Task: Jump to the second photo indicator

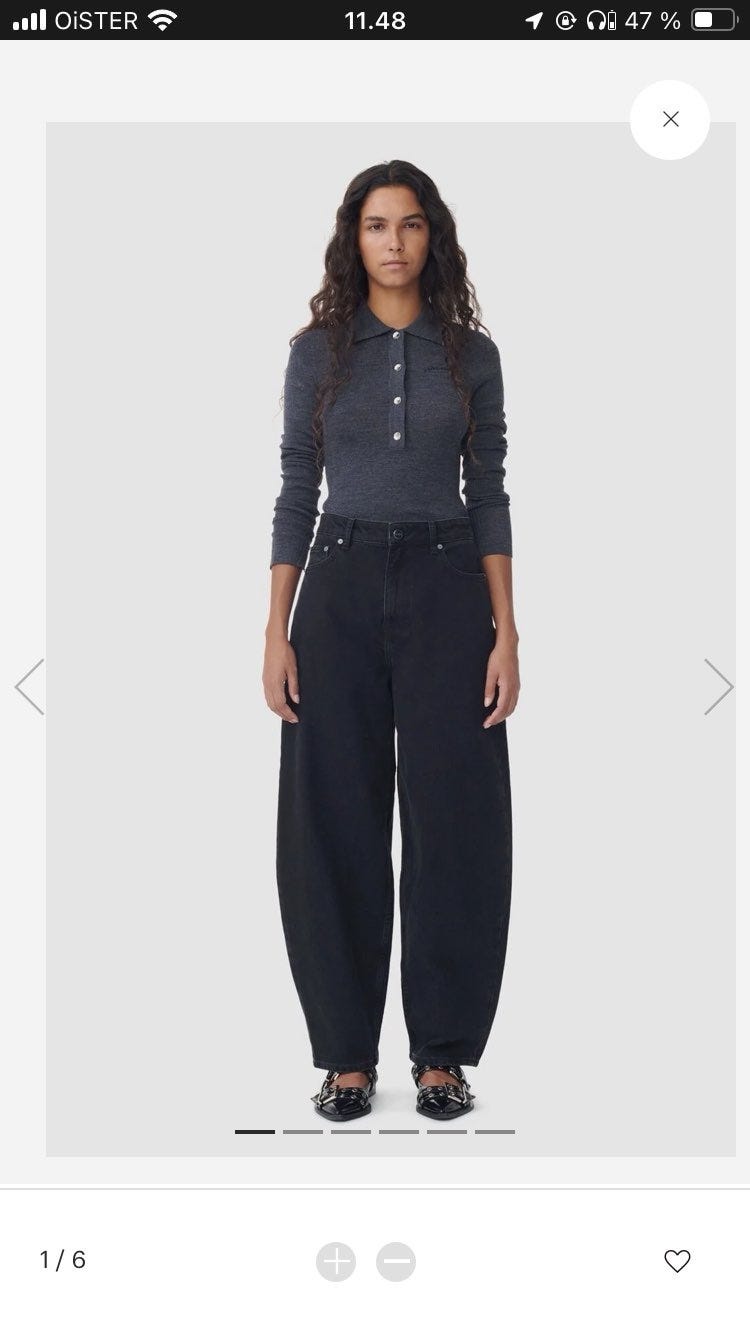Action: tap(303, 1132)
